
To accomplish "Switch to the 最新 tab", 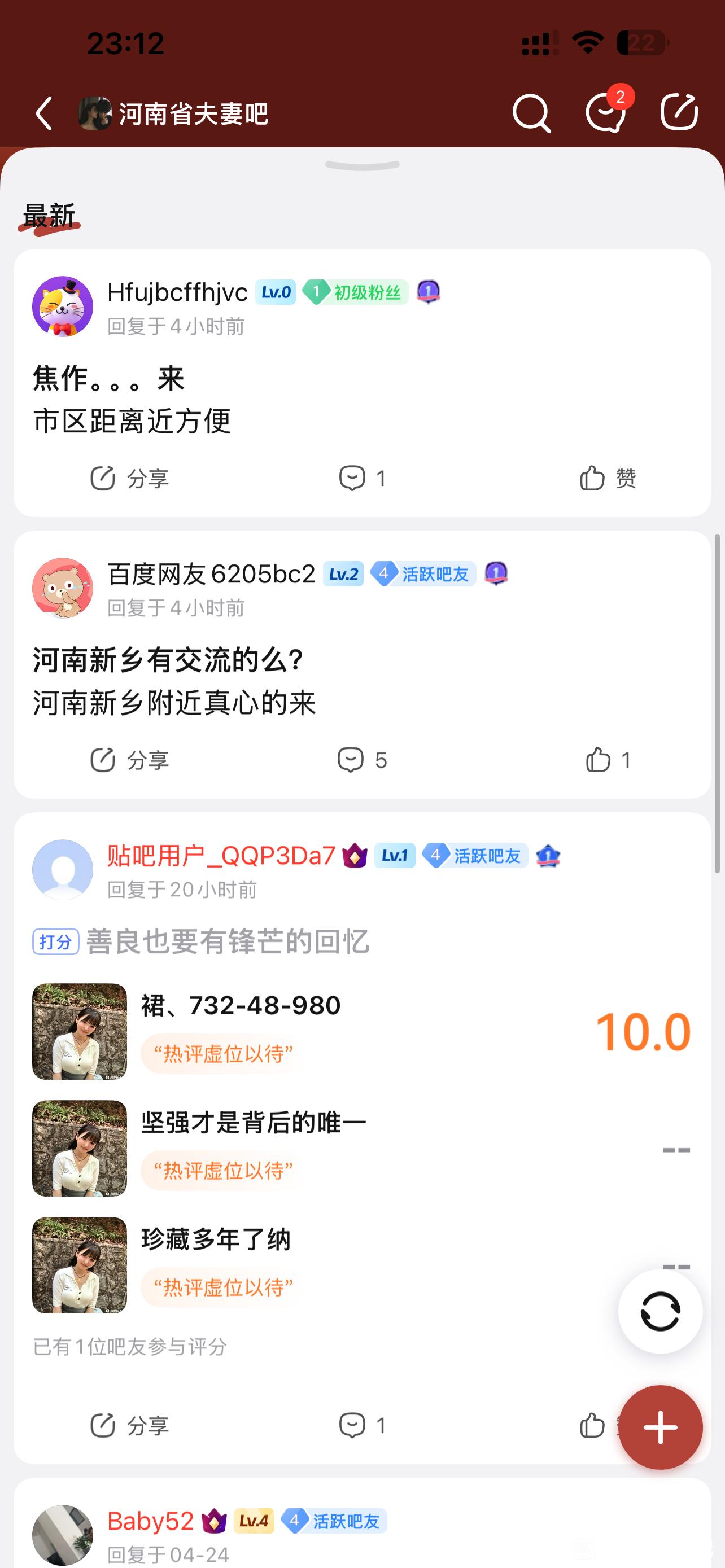I will pos(49,217).
